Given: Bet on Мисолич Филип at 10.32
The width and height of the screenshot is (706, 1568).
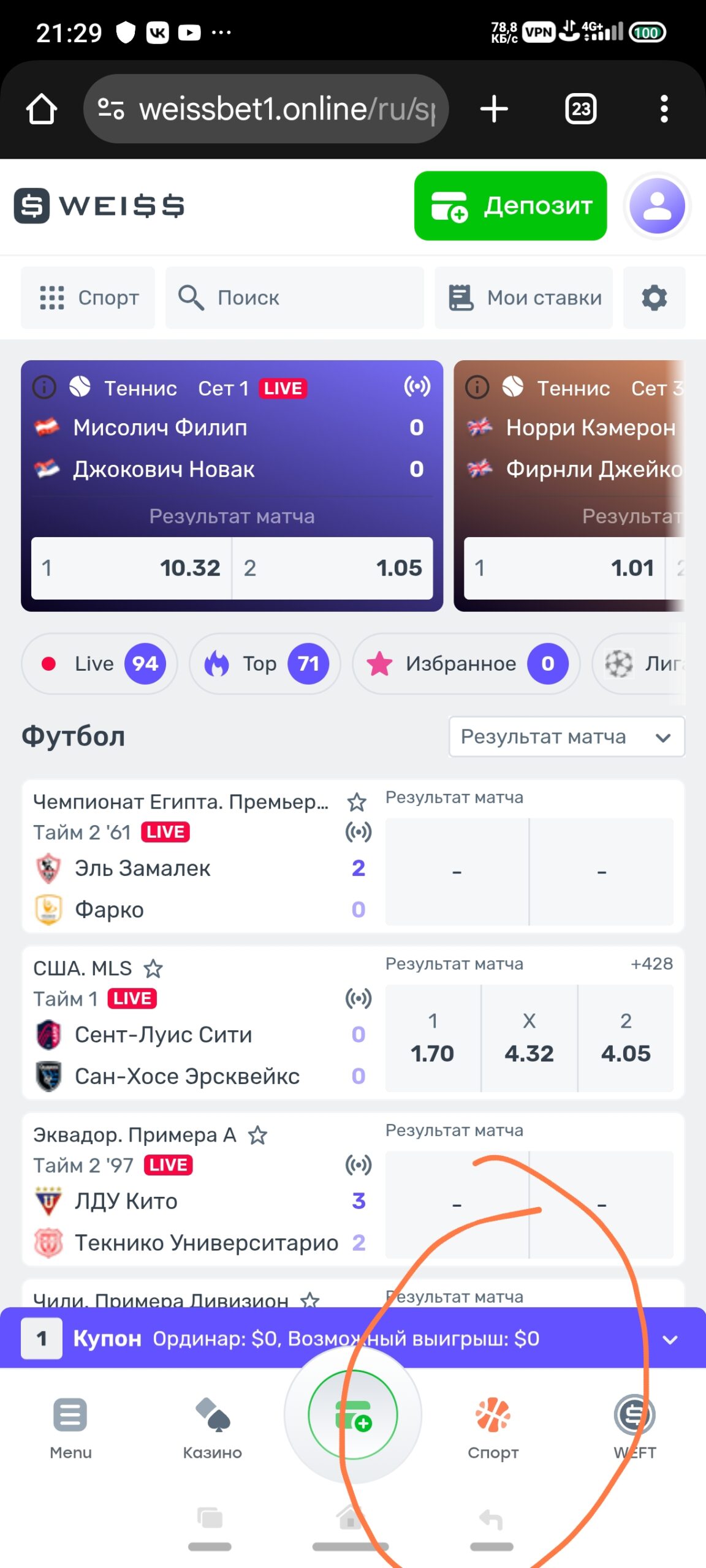Looking at the screenshot, I should [x=132, y=568].
